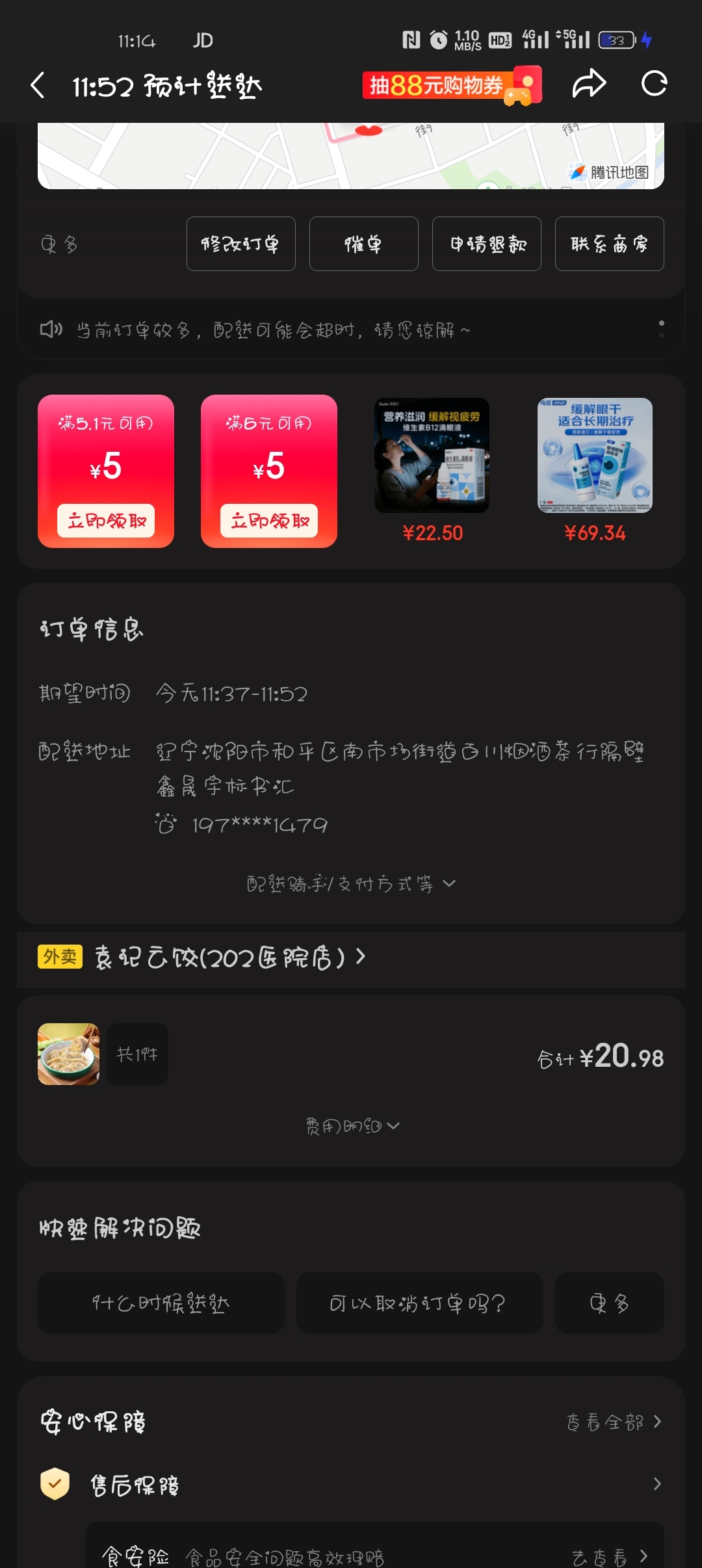Open the 抽88元购物券 promotion banner
Image resolution: width=702 pixels, height=1568 pixels.
452,85
